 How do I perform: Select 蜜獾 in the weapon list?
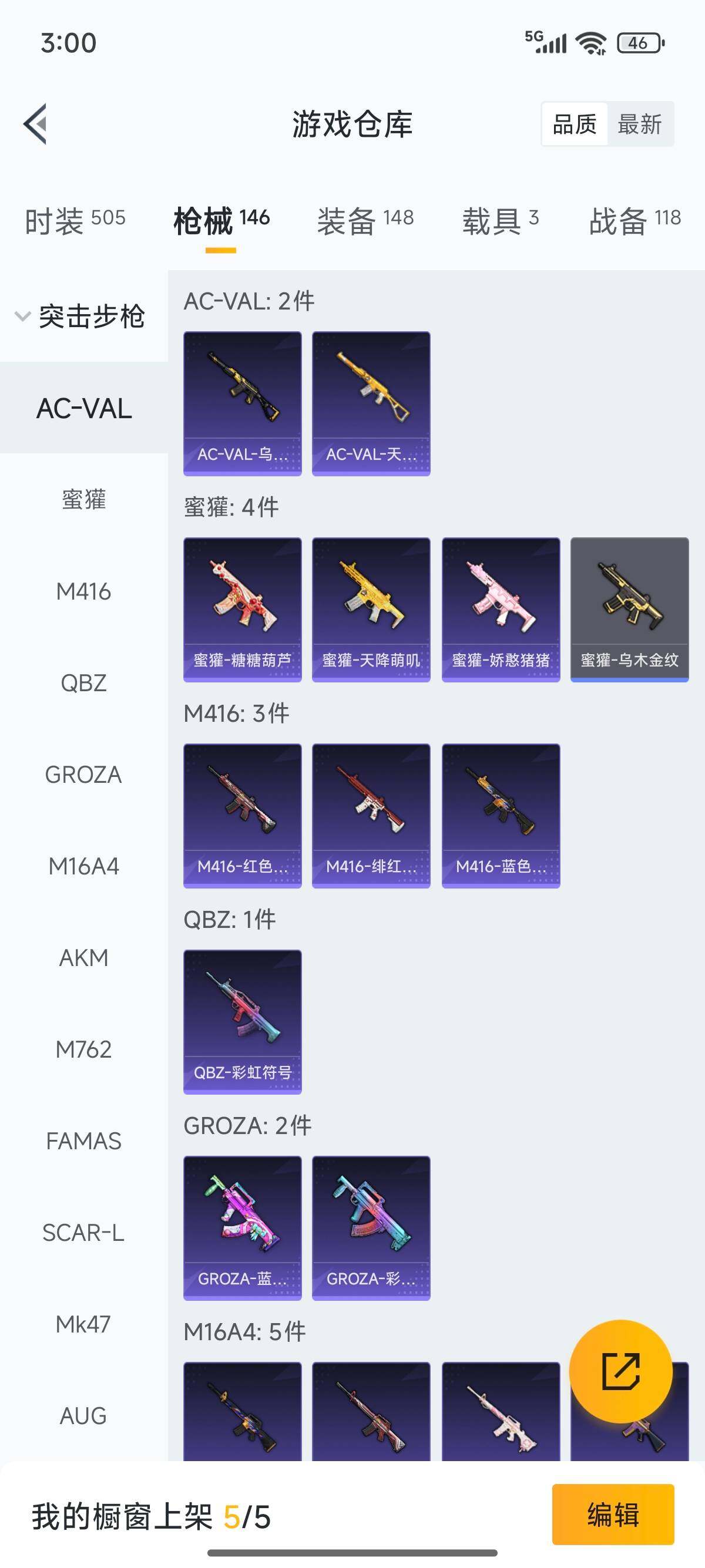pyautogui.click(x=83, y=500)
